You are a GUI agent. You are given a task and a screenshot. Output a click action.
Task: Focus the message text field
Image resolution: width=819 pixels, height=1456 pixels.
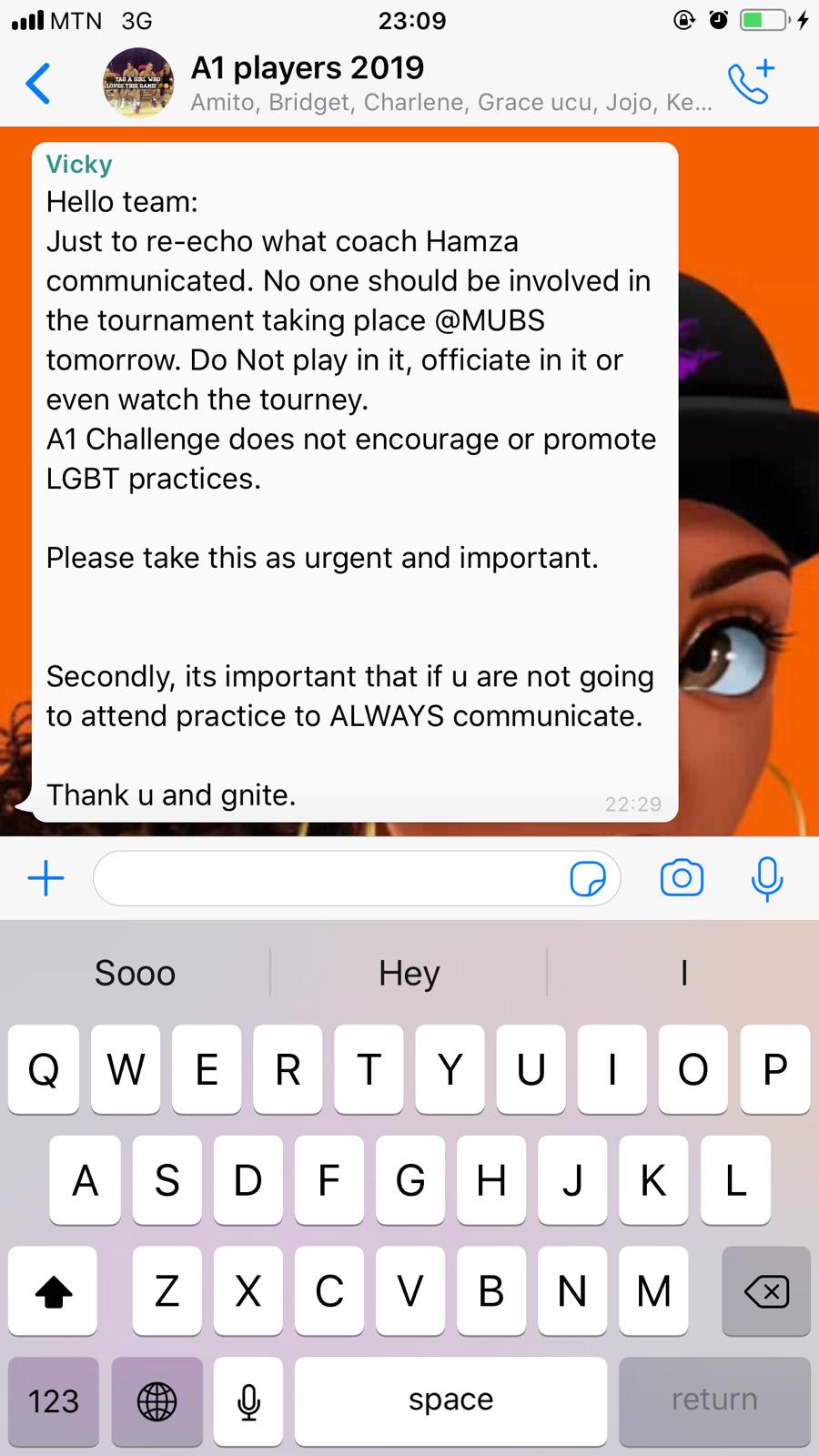[x=328, y=878]
